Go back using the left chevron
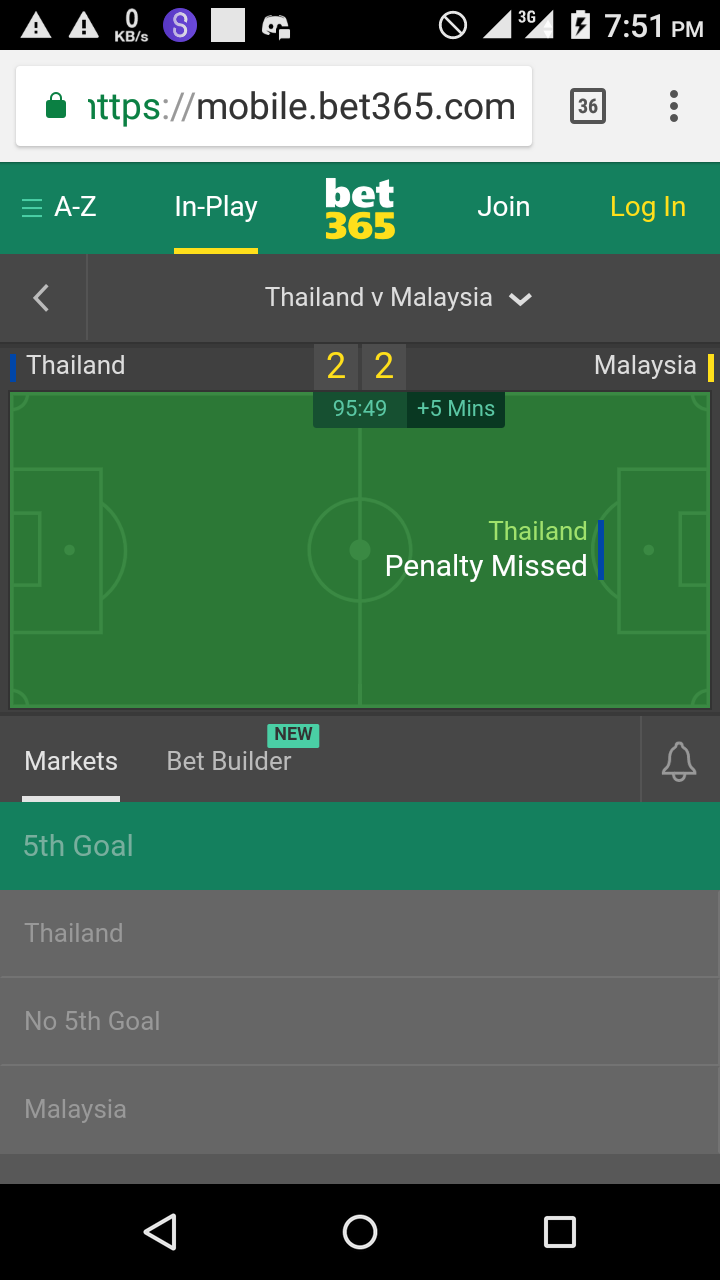720x1280 pixels. [42, 297]
